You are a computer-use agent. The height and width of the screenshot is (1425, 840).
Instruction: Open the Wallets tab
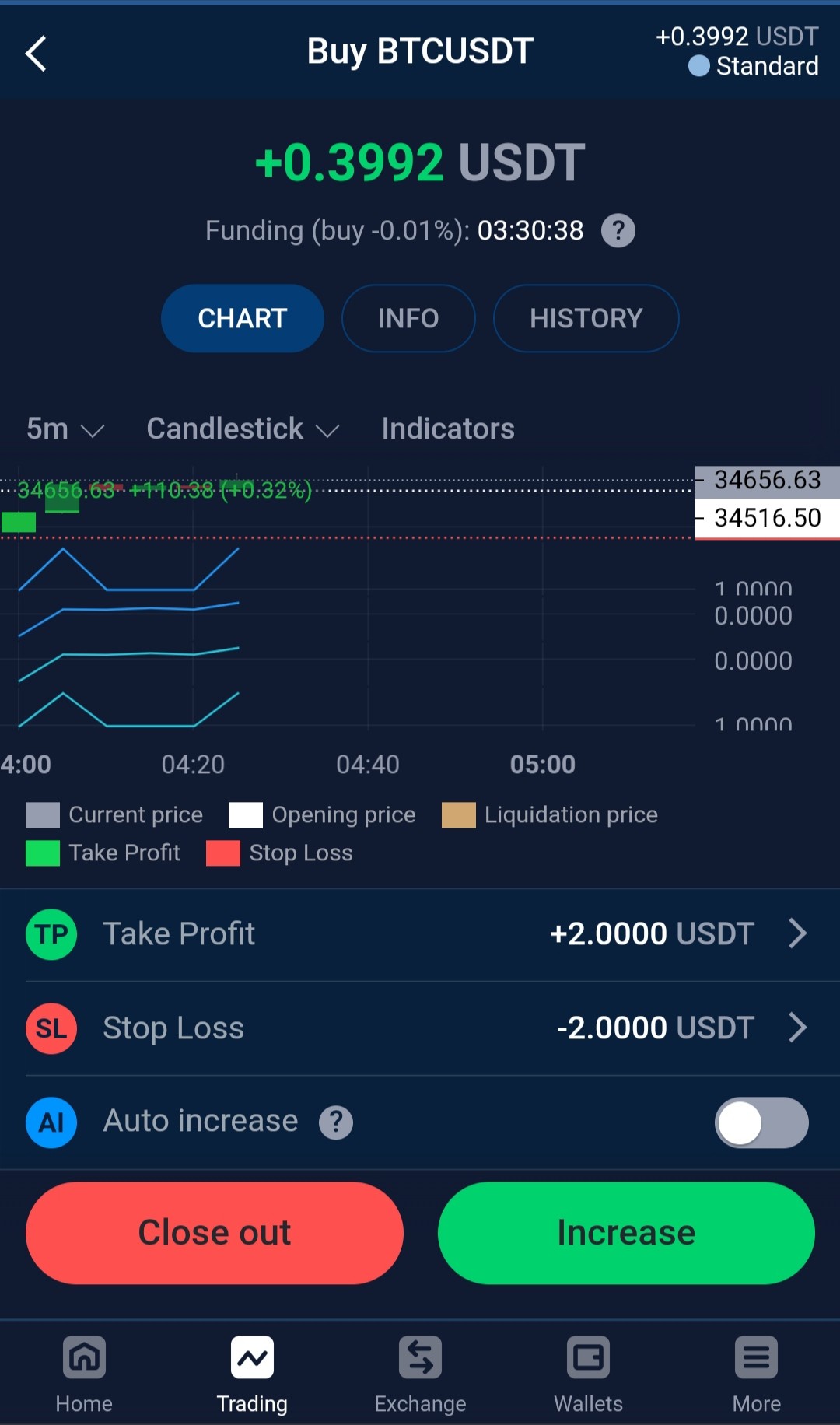coord(588,1374)
